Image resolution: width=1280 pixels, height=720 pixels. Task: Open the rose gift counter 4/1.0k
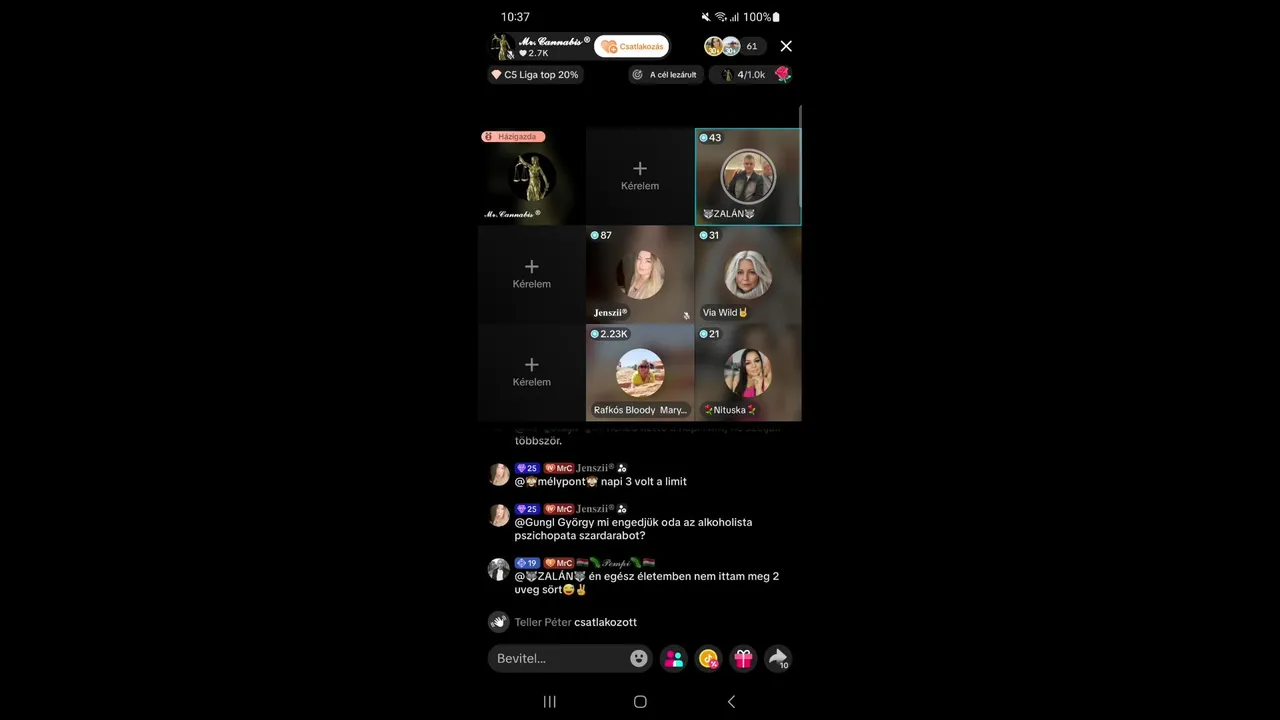coord(752,75)
